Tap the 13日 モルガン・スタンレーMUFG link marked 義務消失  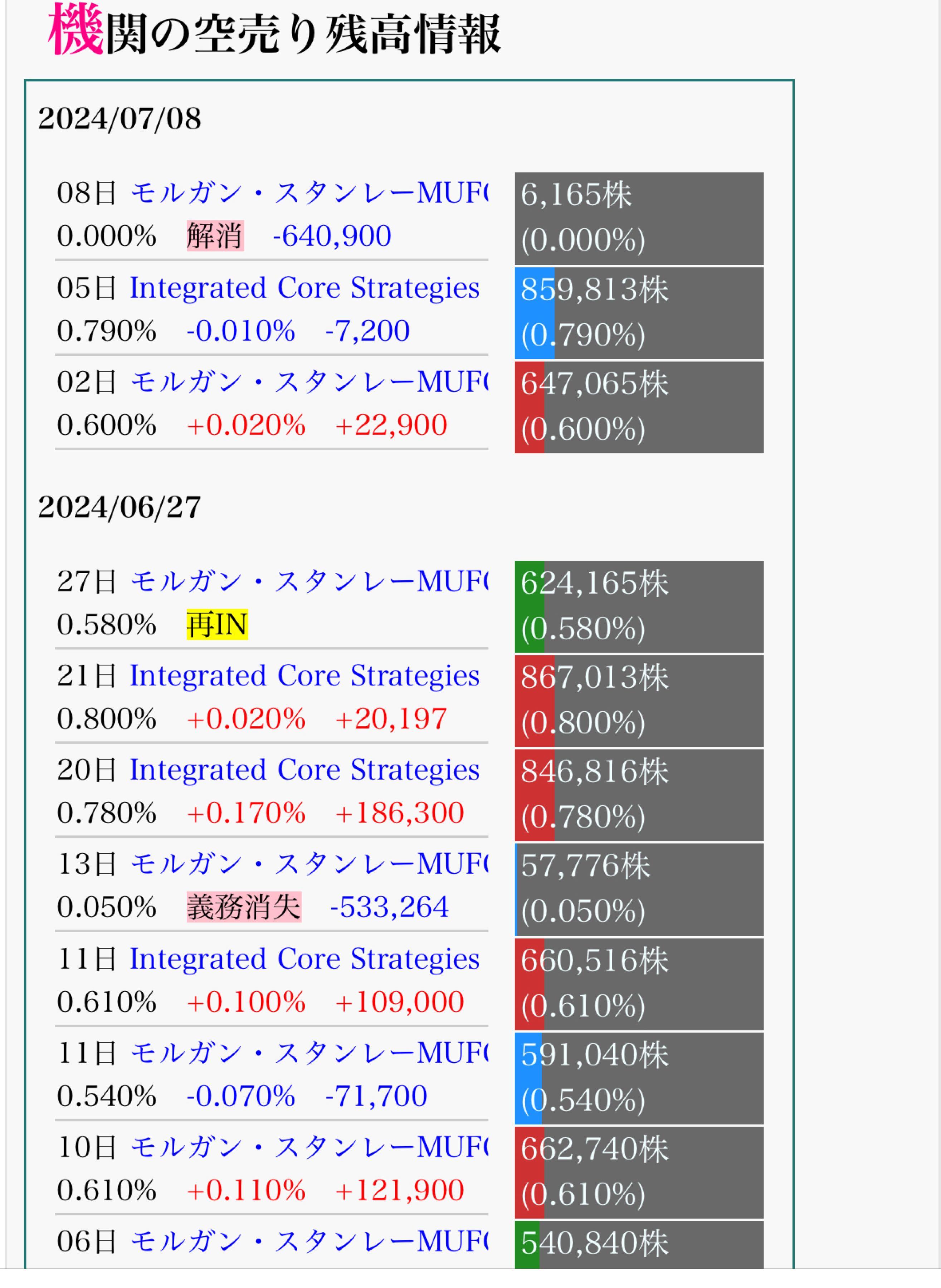point(309,864)
